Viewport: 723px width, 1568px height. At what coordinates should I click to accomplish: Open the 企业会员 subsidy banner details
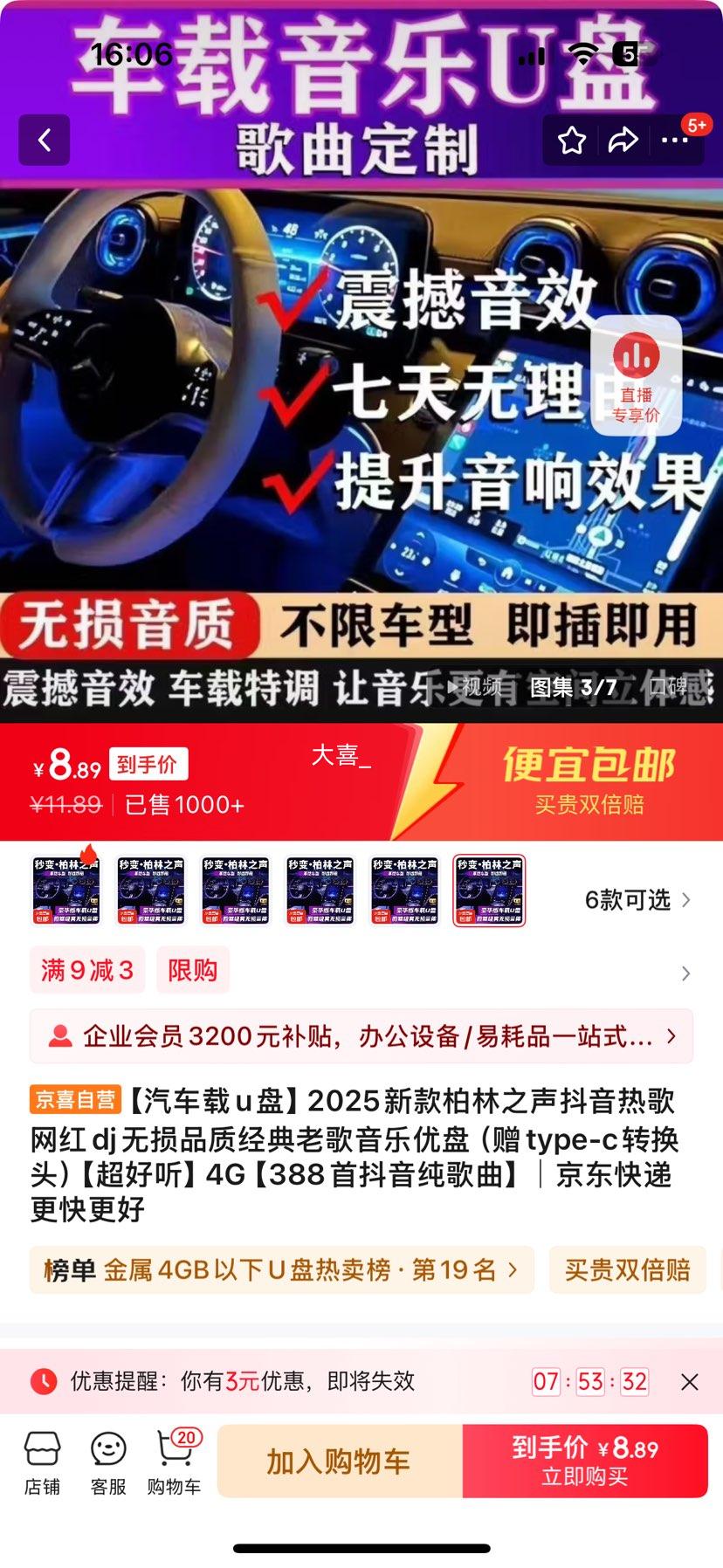[361, 1036]
